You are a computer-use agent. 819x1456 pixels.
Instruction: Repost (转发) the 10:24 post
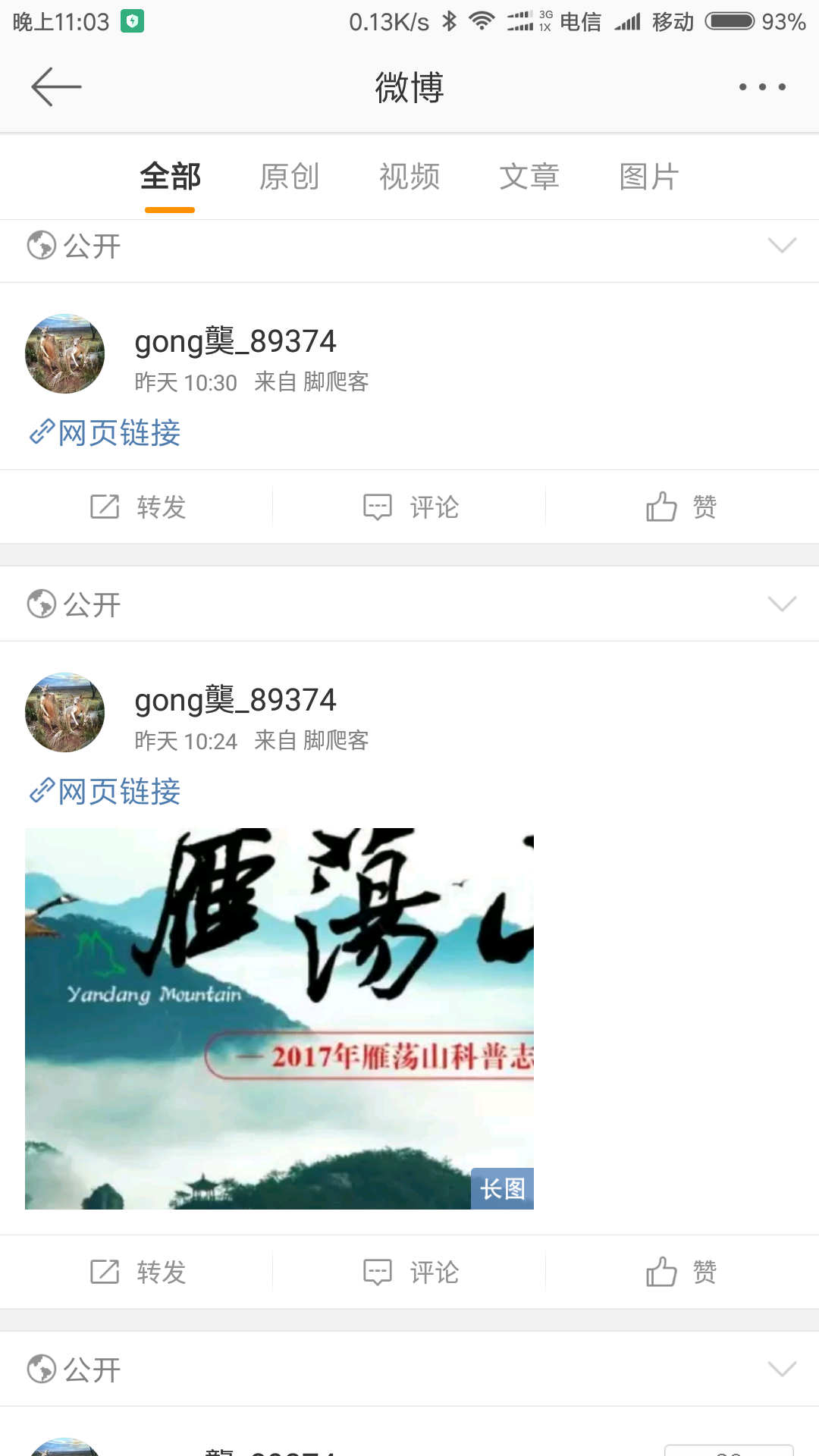[137, 1272]
